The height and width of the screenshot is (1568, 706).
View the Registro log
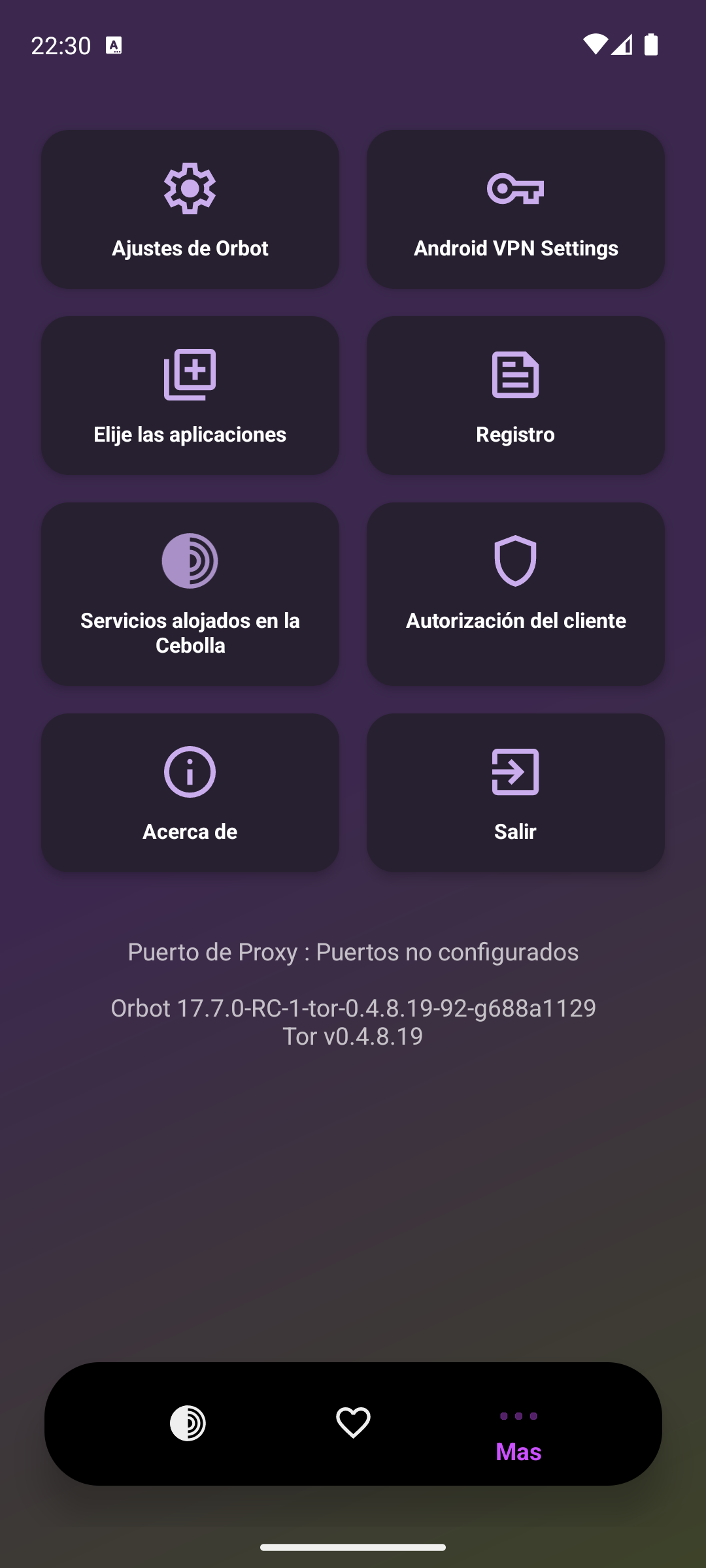[515, 395]
